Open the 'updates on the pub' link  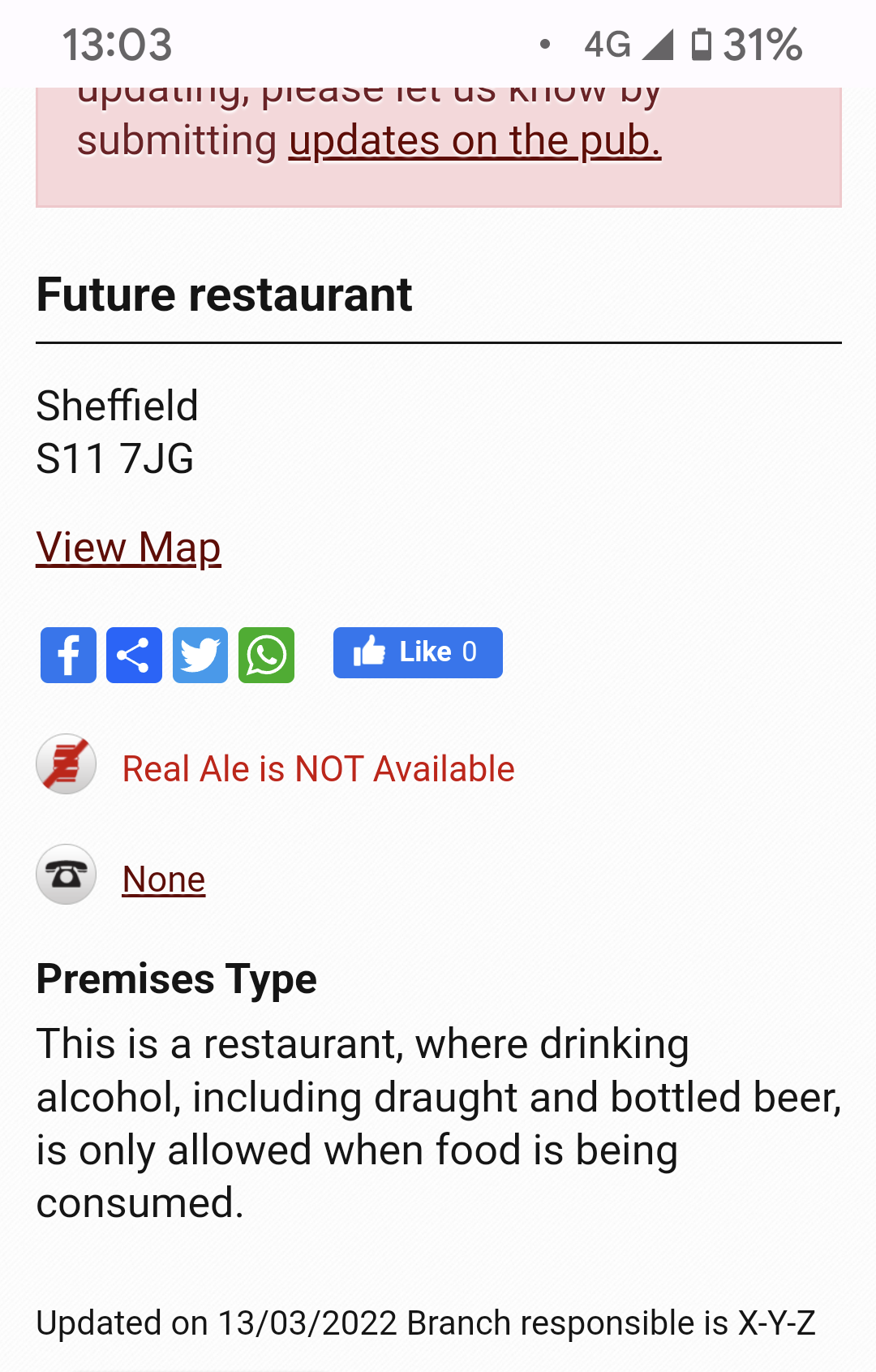click(474, 141)
